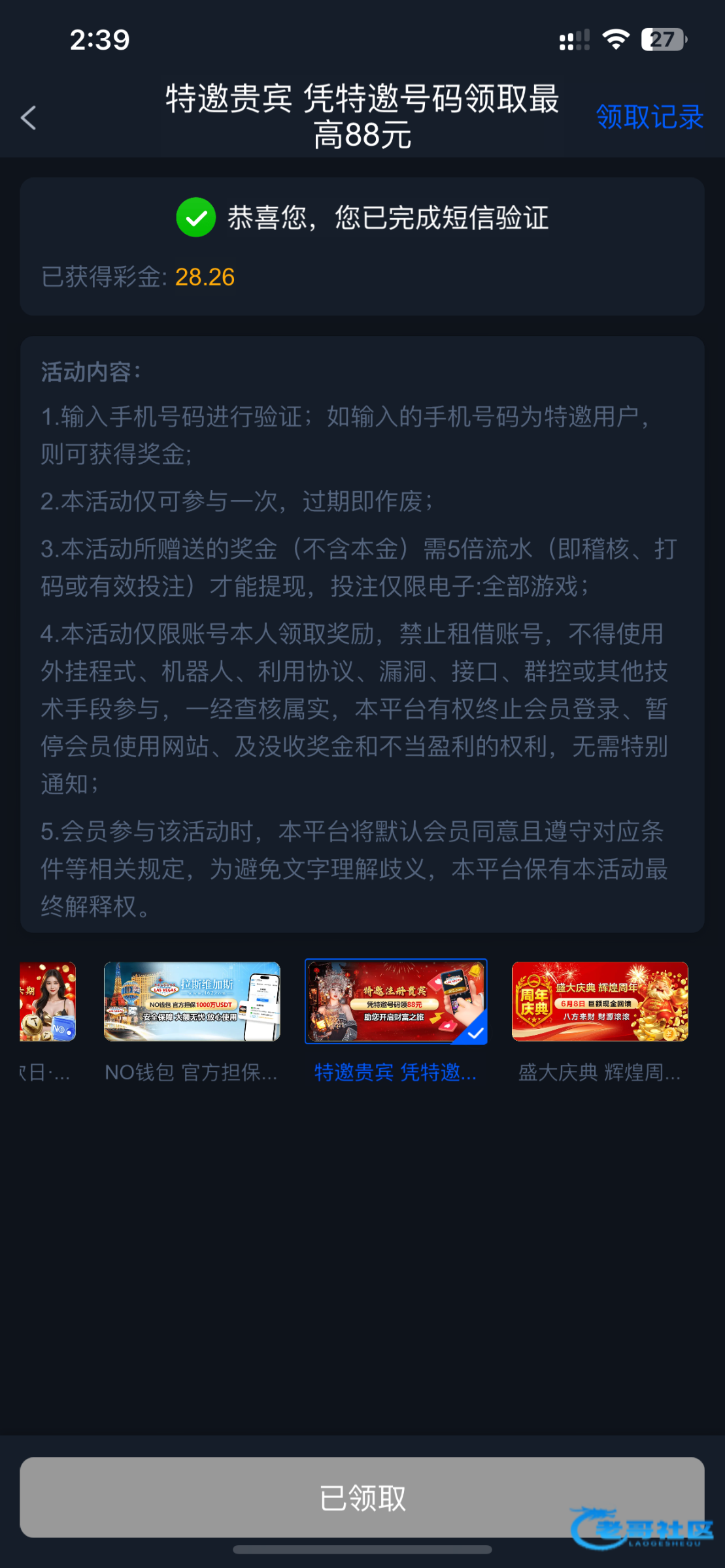The height and width of the screenshot is (1568, 725).
Task: Open the partially visible leftmost promotion card
Action: pyautogui.click(x=47, y=1002)
